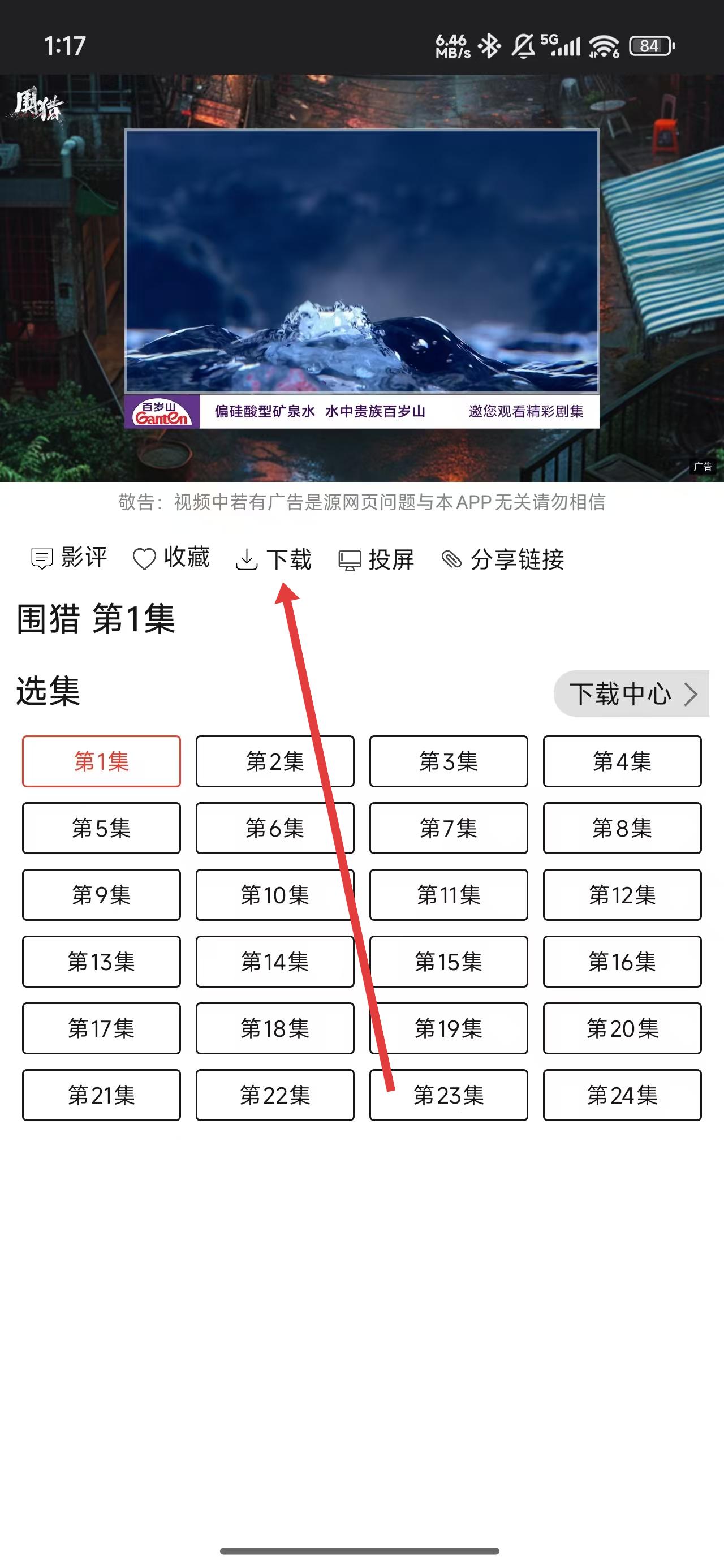Select episode 第17集

coord(101,1028)
